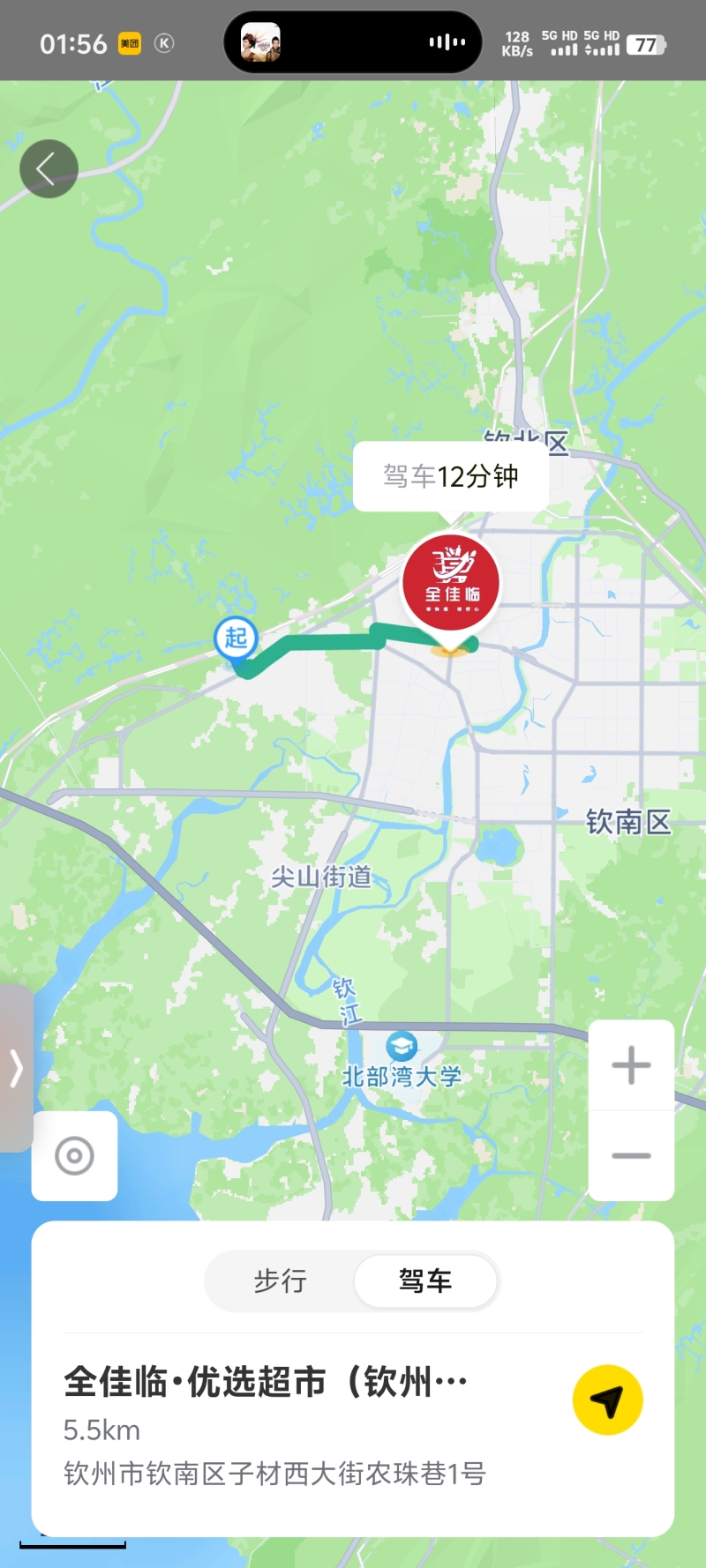Open the floating media pill in status bar
Viewport: 706px width, 1568px height.
coord(353,42)
